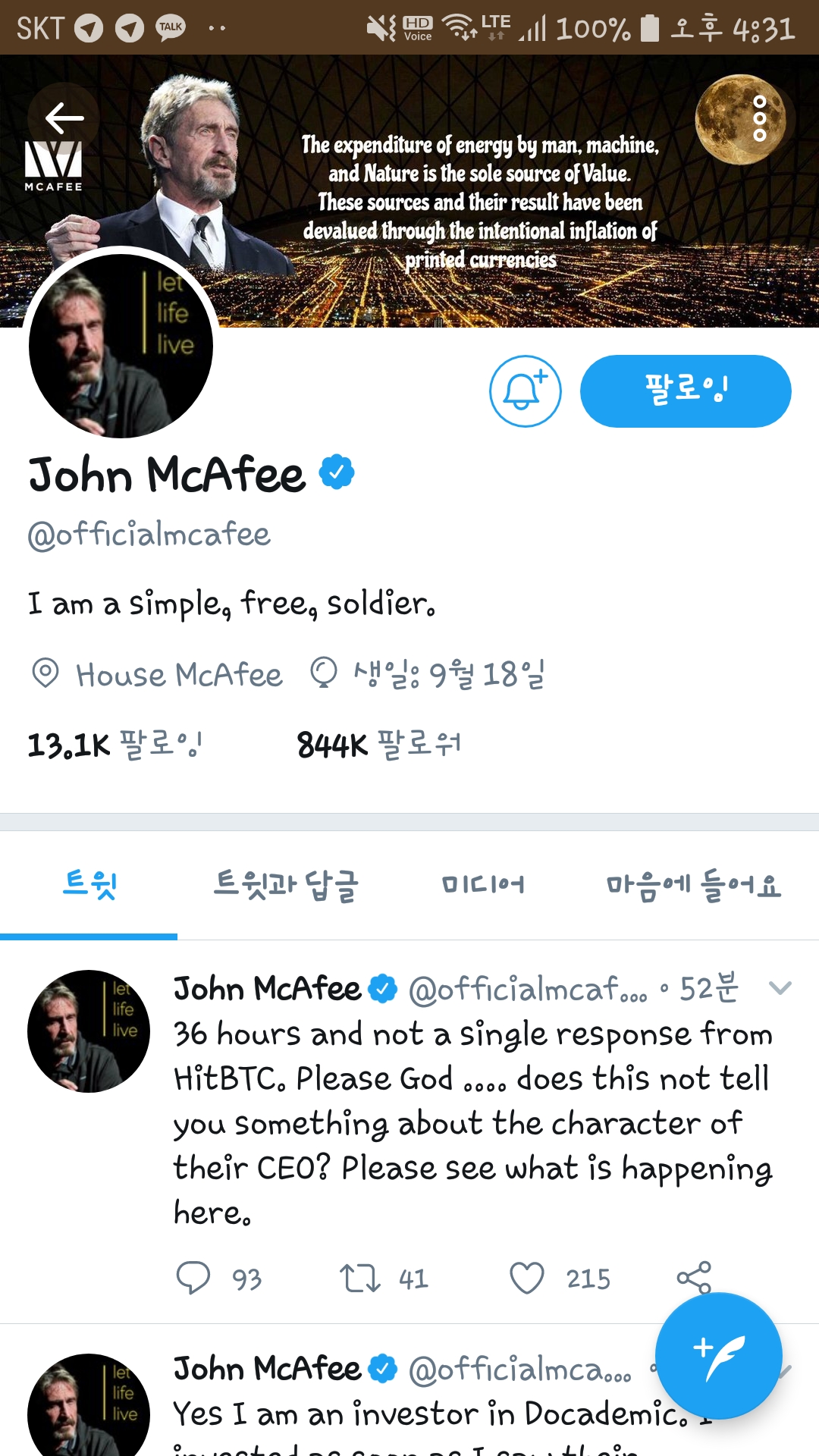Share the HitBTC tweet
Viewport: 819px width, 1456px height.
(693, 1278)
